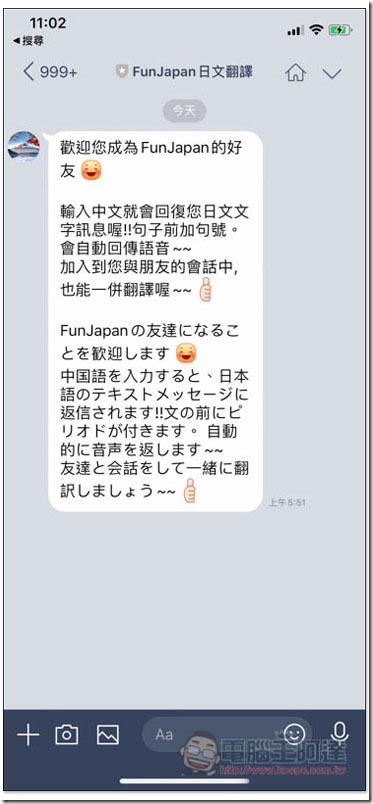This screenshot has height=804, width=373.
Task: Open the camera
Action: click(67, 736)
